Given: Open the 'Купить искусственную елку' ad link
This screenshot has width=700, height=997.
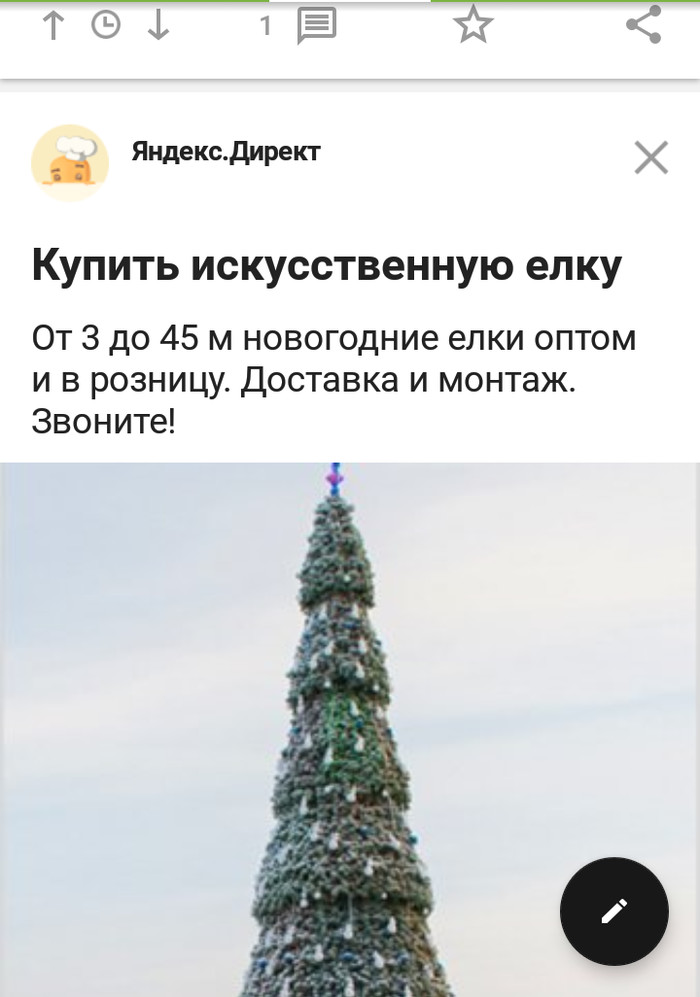Looking at the screenshot, I should [x=327, y=267].
